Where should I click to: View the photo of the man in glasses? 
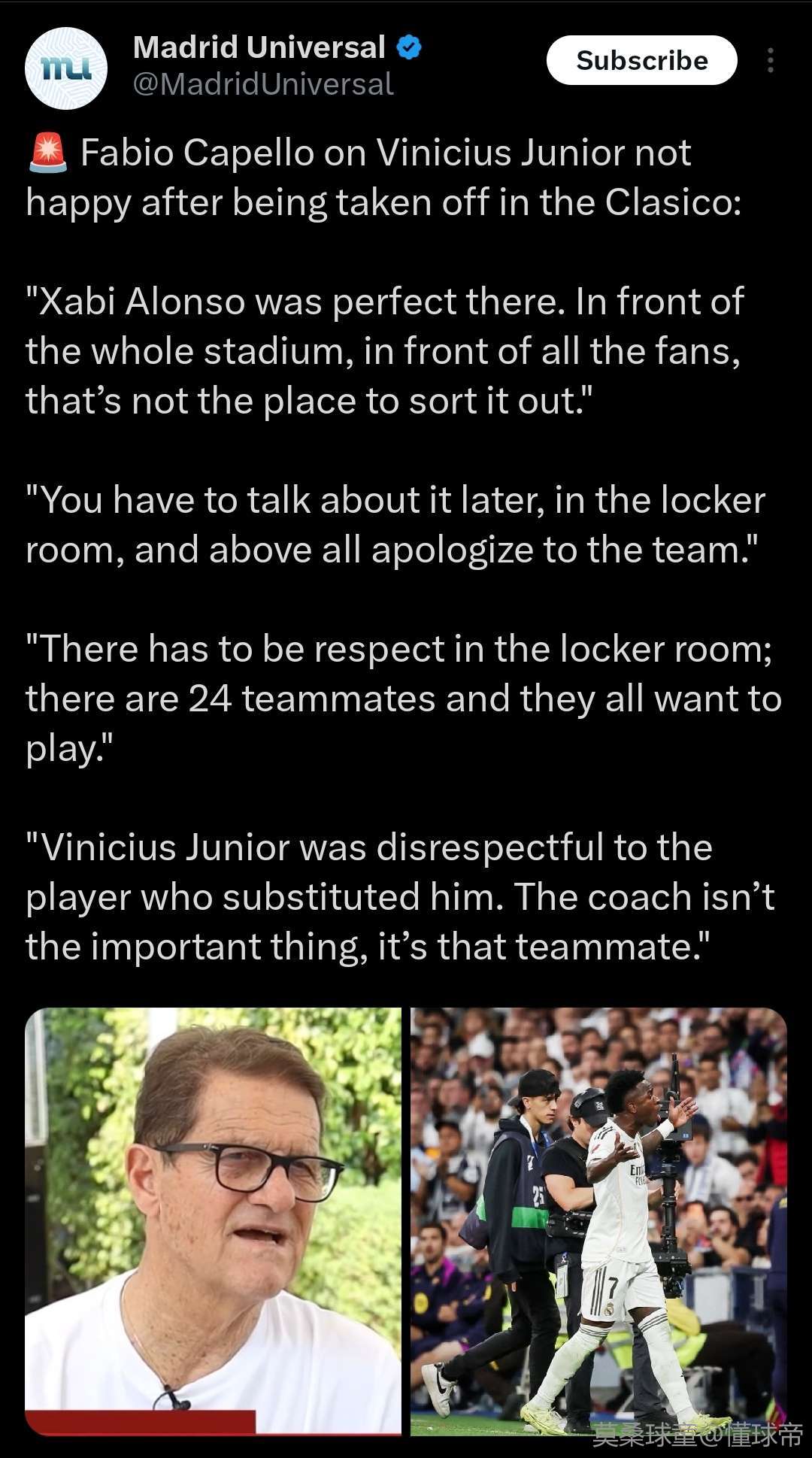click(214, 1221)
